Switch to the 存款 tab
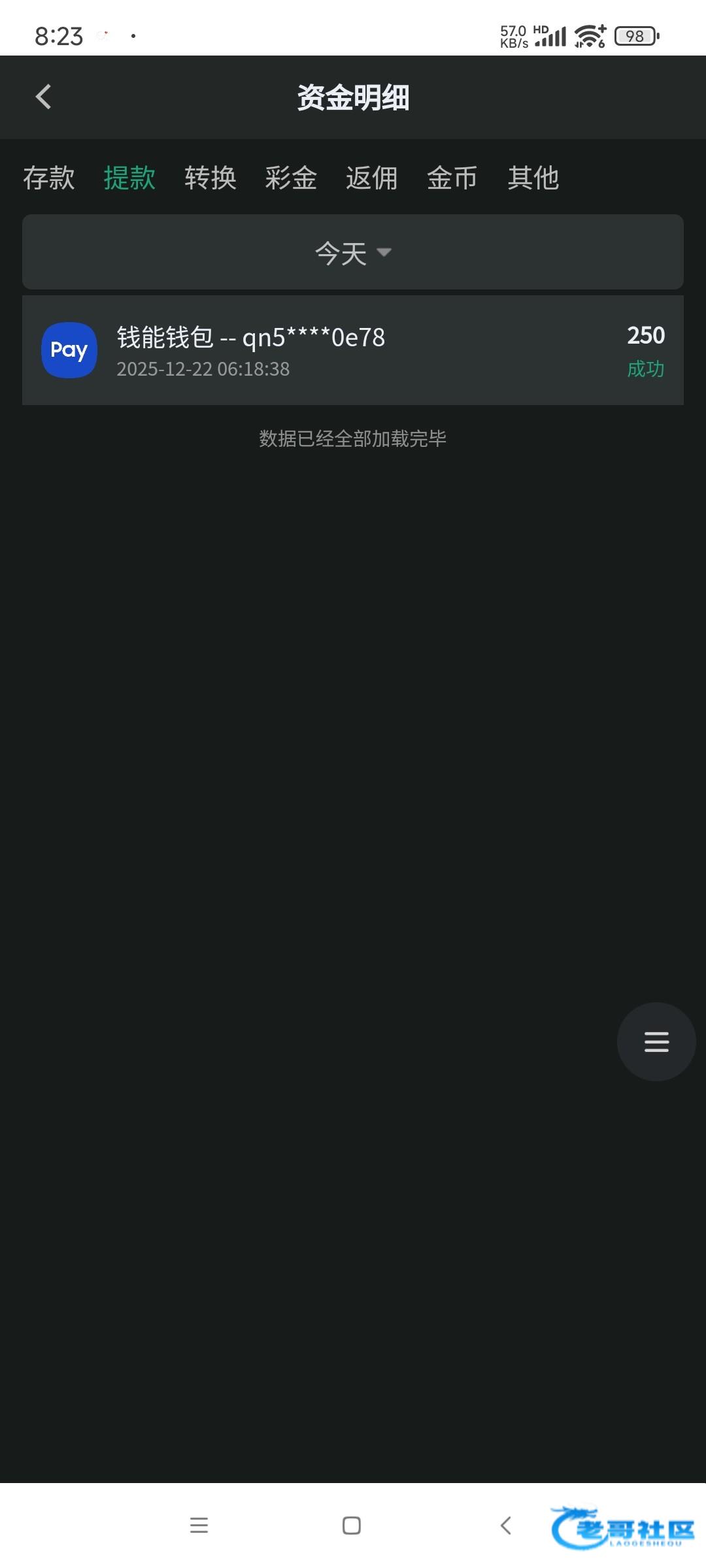706x1568 pixels. (49, 178)
